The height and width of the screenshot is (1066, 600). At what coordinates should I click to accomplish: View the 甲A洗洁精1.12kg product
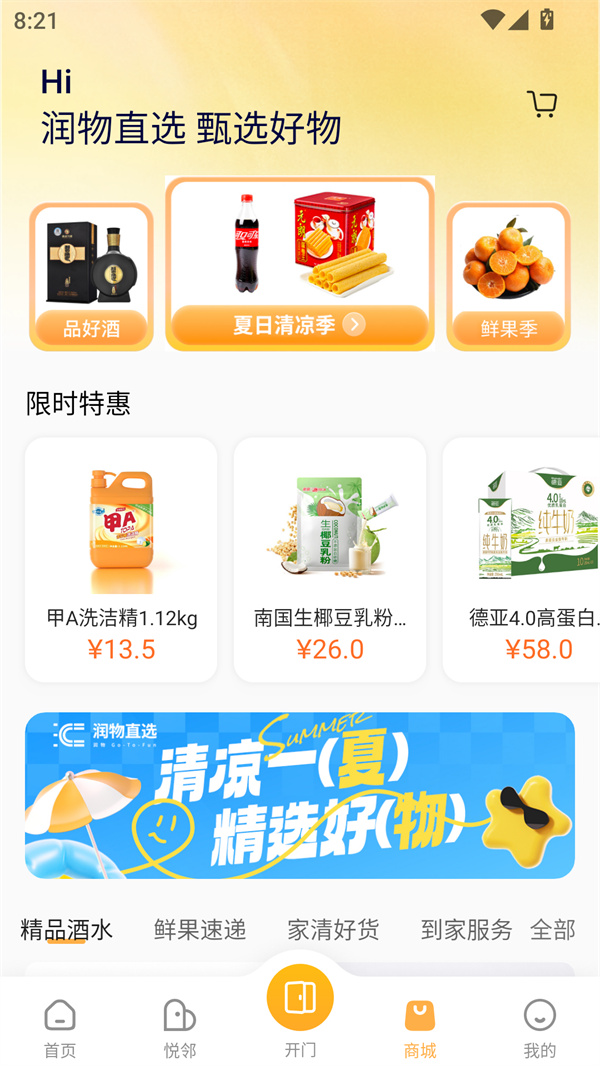tap(121, 560)
